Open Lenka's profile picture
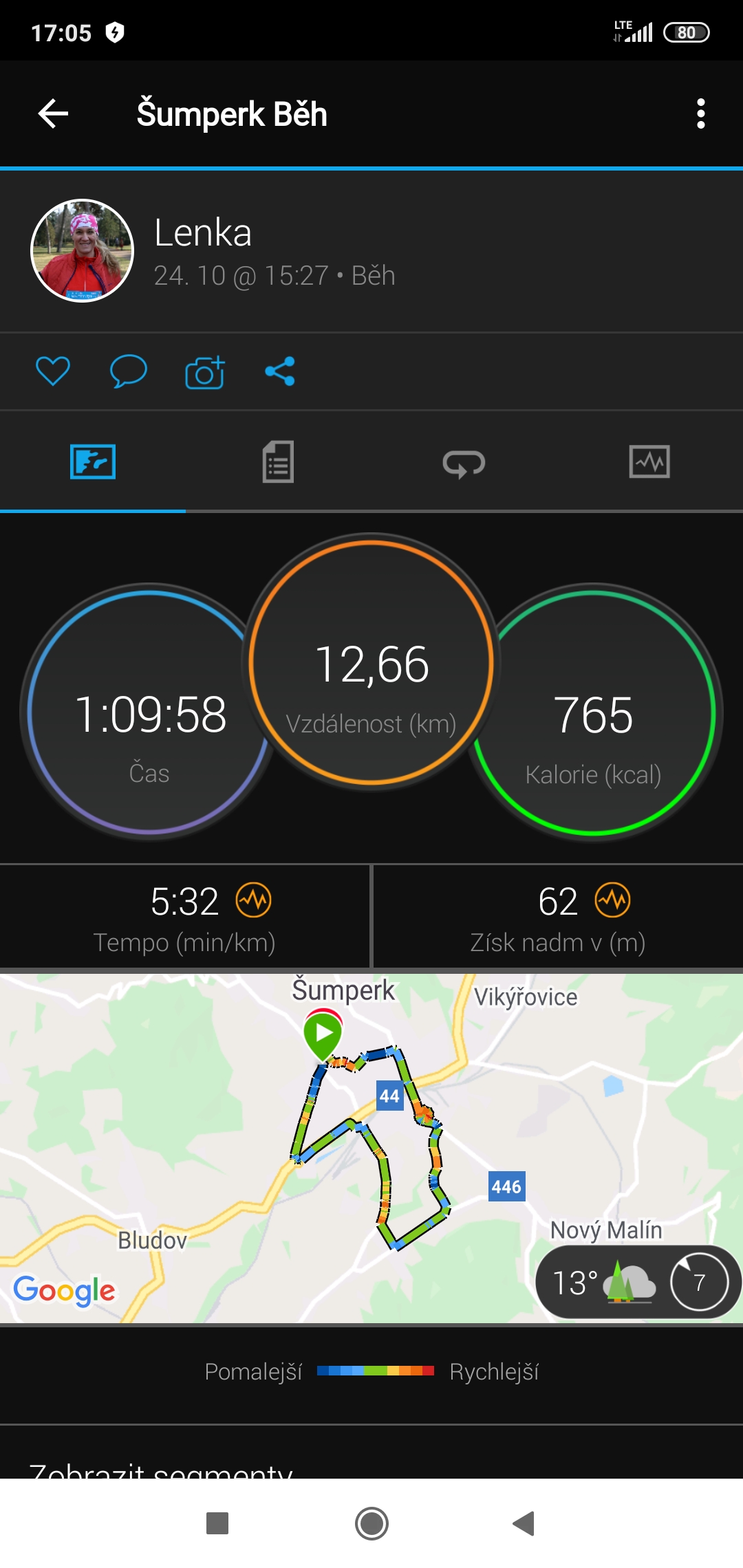The width and height of the screenshot is (743, 1568). click(83, 250)
